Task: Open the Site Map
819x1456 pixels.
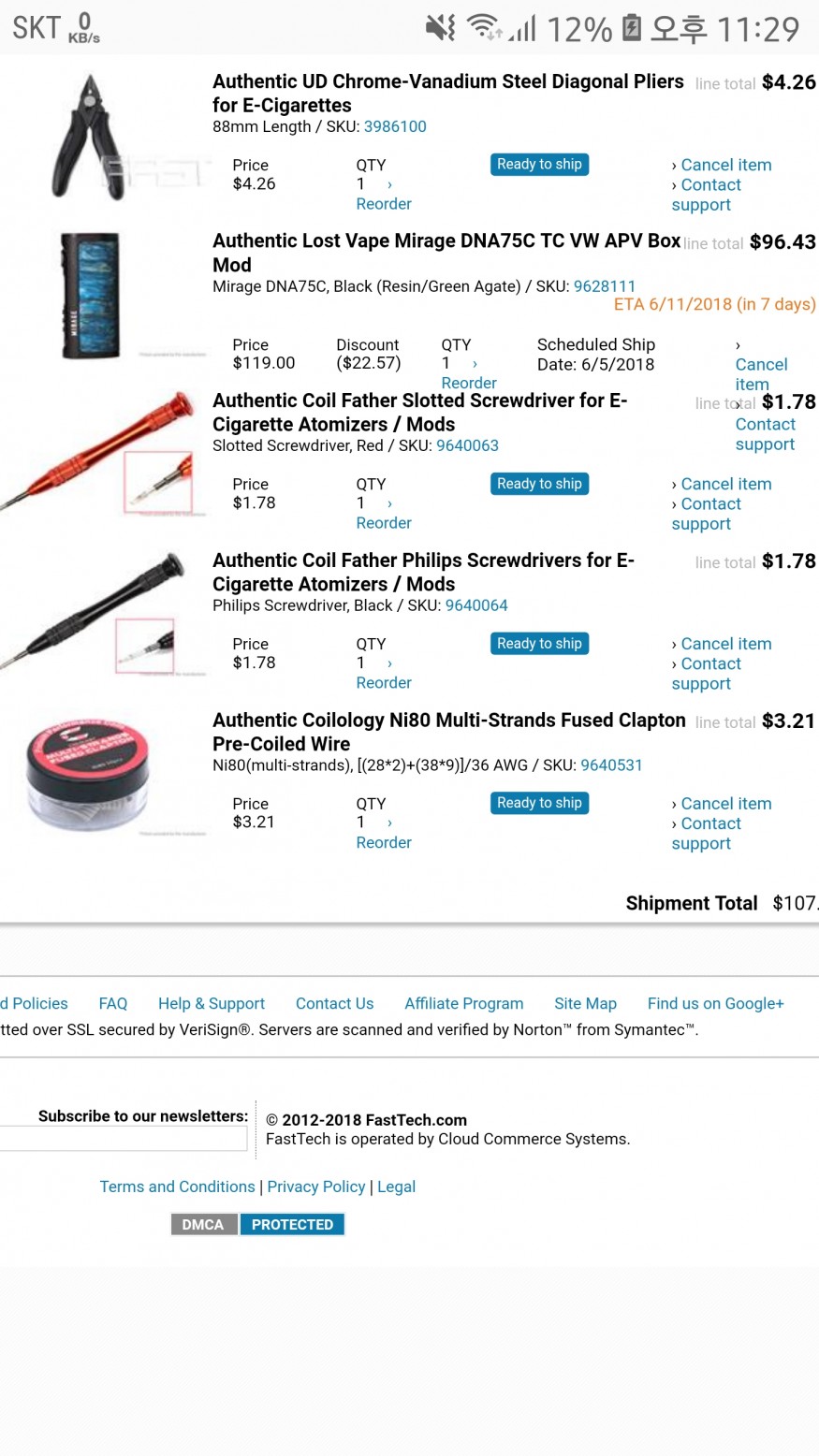Action: [x=585, y=1003]
